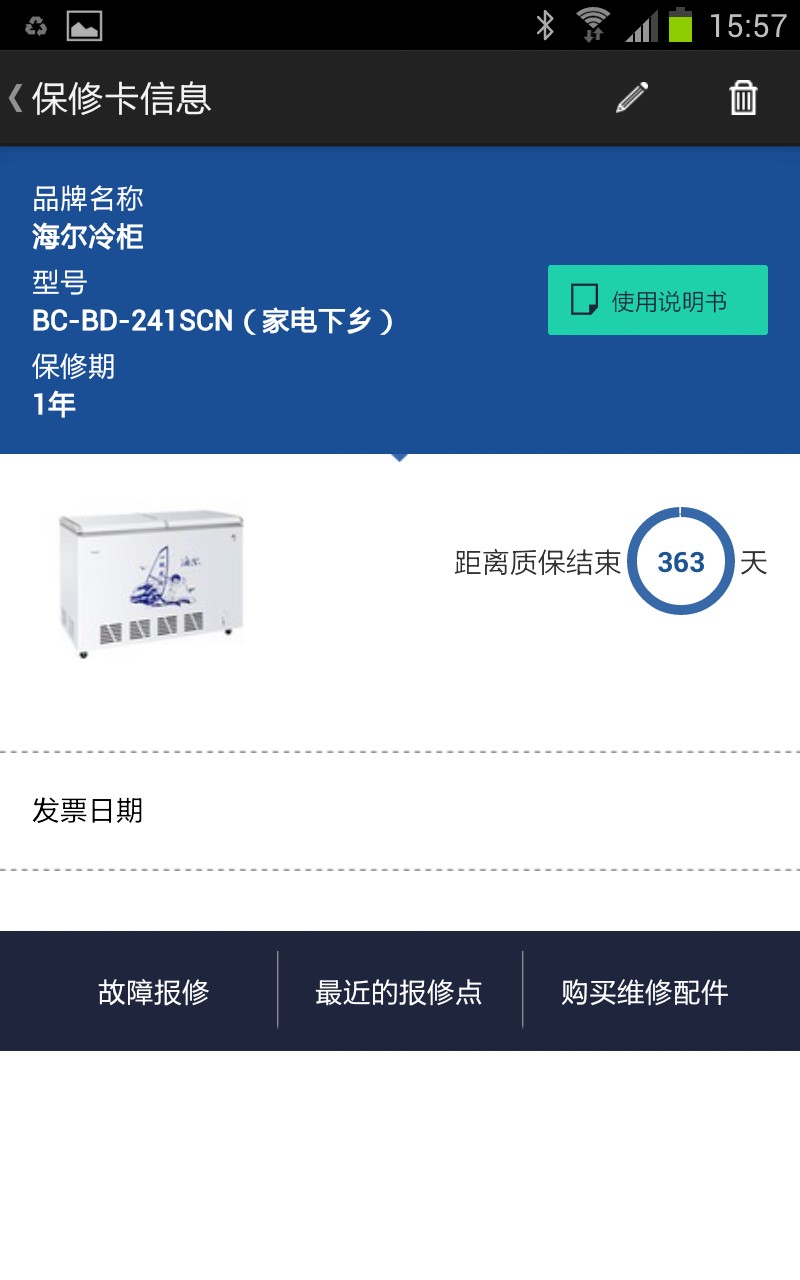Choose 购买维修配件 to buy repair parts
This screenshot has width=800, height=1280.
644,991
